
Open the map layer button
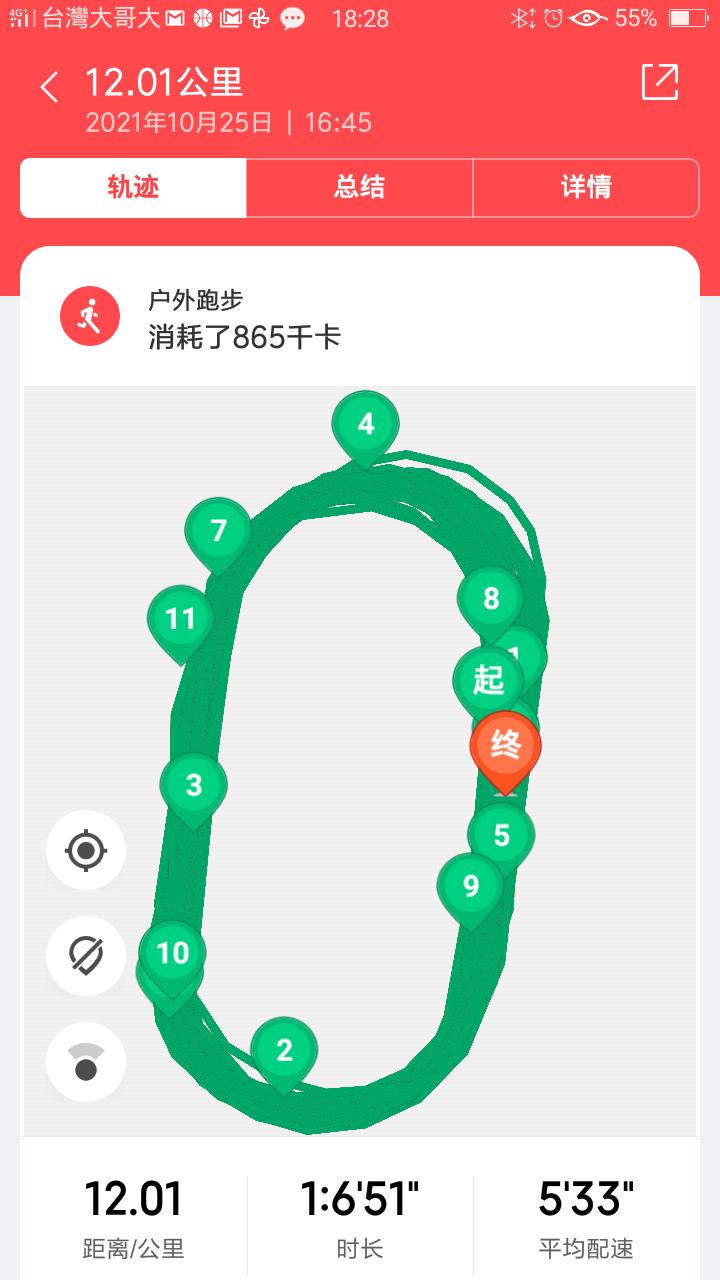[86, 1062]
